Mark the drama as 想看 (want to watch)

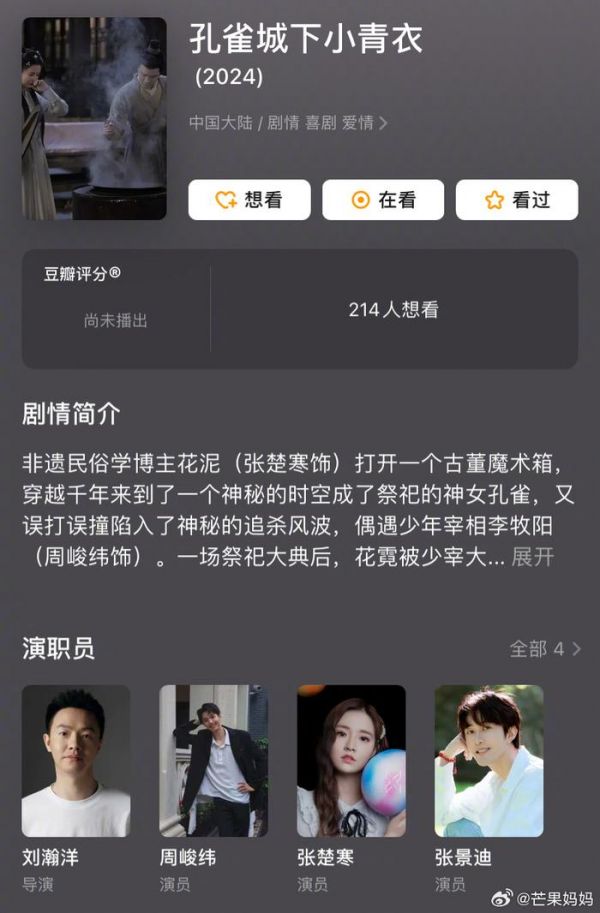249,200
